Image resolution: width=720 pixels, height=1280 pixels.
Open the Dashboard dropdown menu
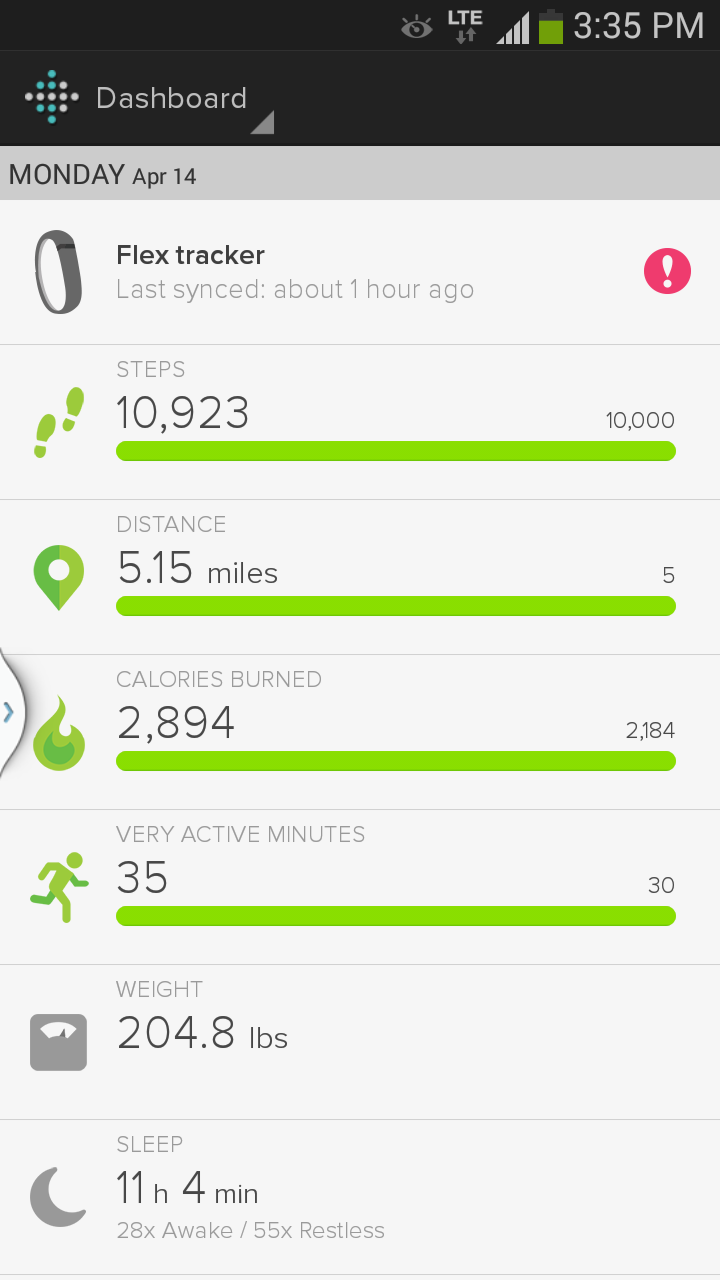172,100
